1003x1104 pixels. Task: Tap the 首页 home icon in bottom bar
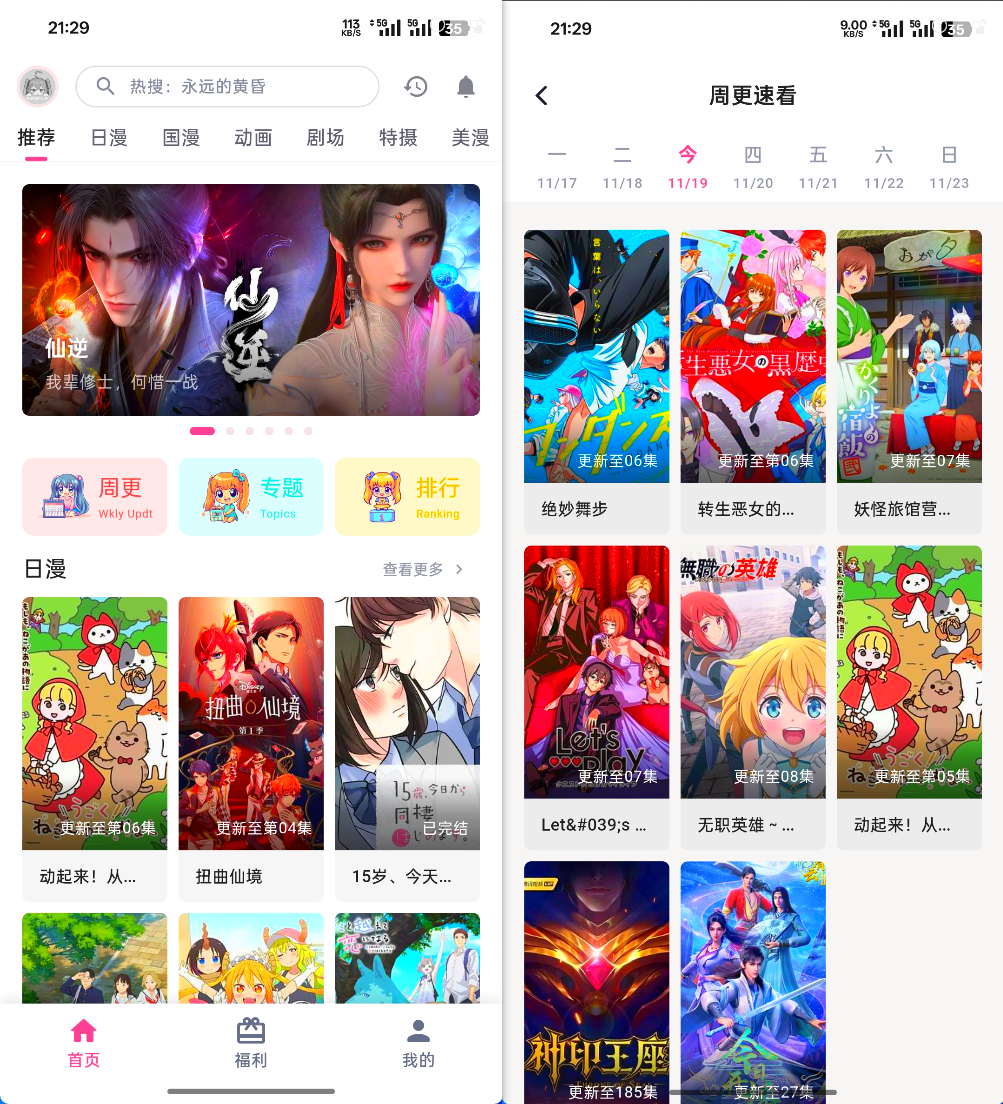pyautogui.click(x=83, y=1040)
